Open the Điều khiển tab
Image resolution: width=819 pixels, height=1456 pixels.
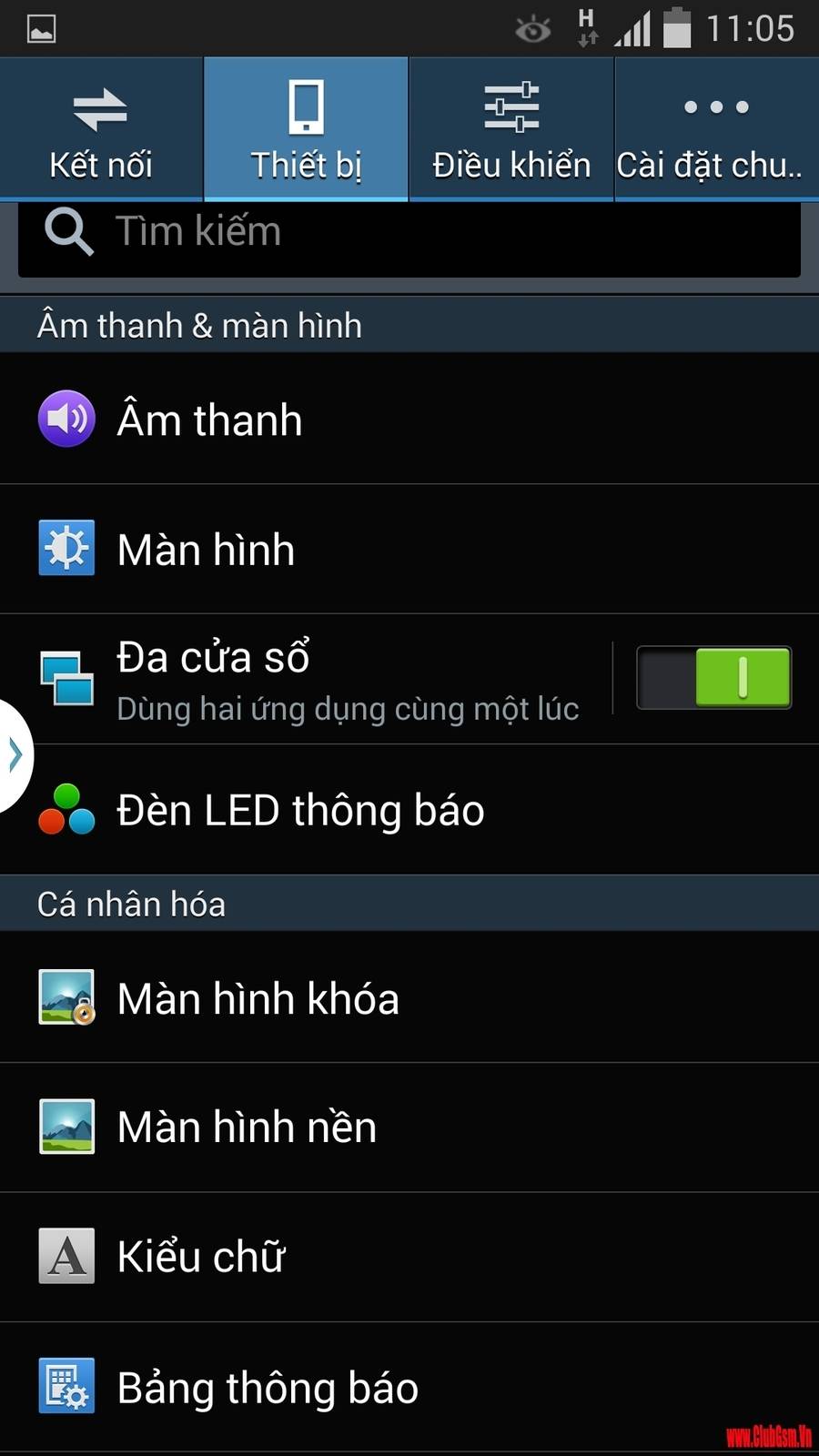(x=511, y=129)
